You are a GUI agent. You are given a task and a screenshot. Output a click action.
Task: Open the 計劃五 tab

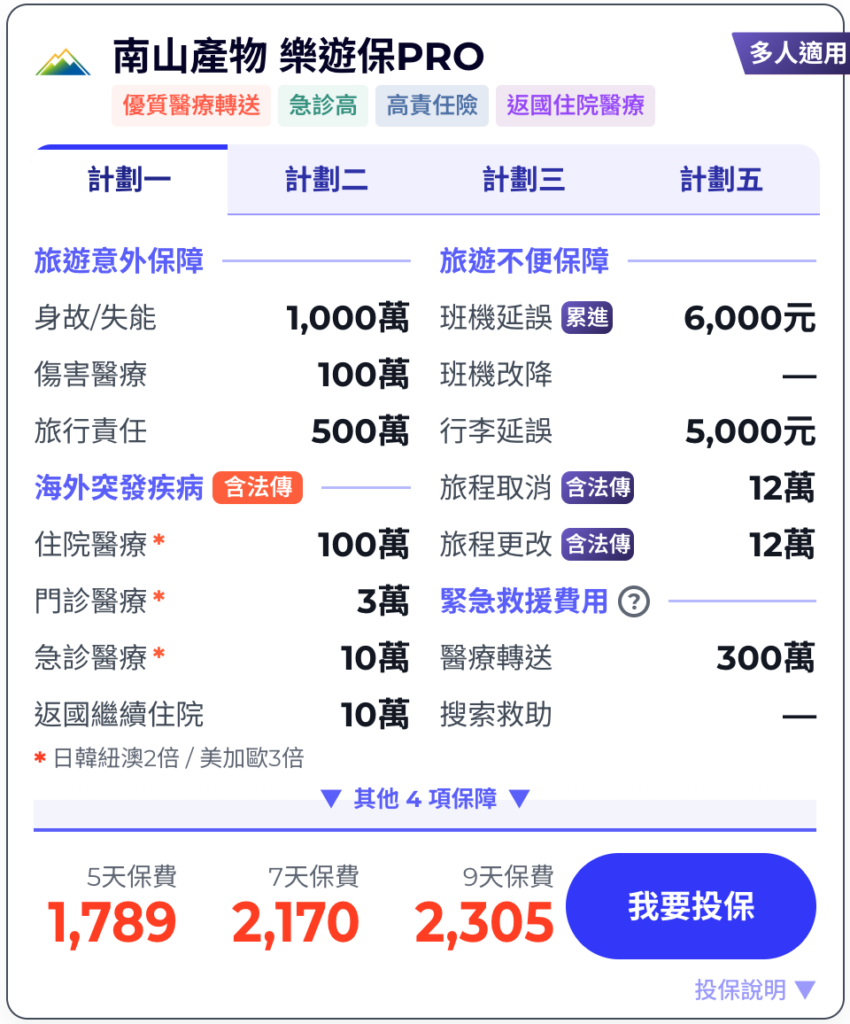(x=721, y=180)
